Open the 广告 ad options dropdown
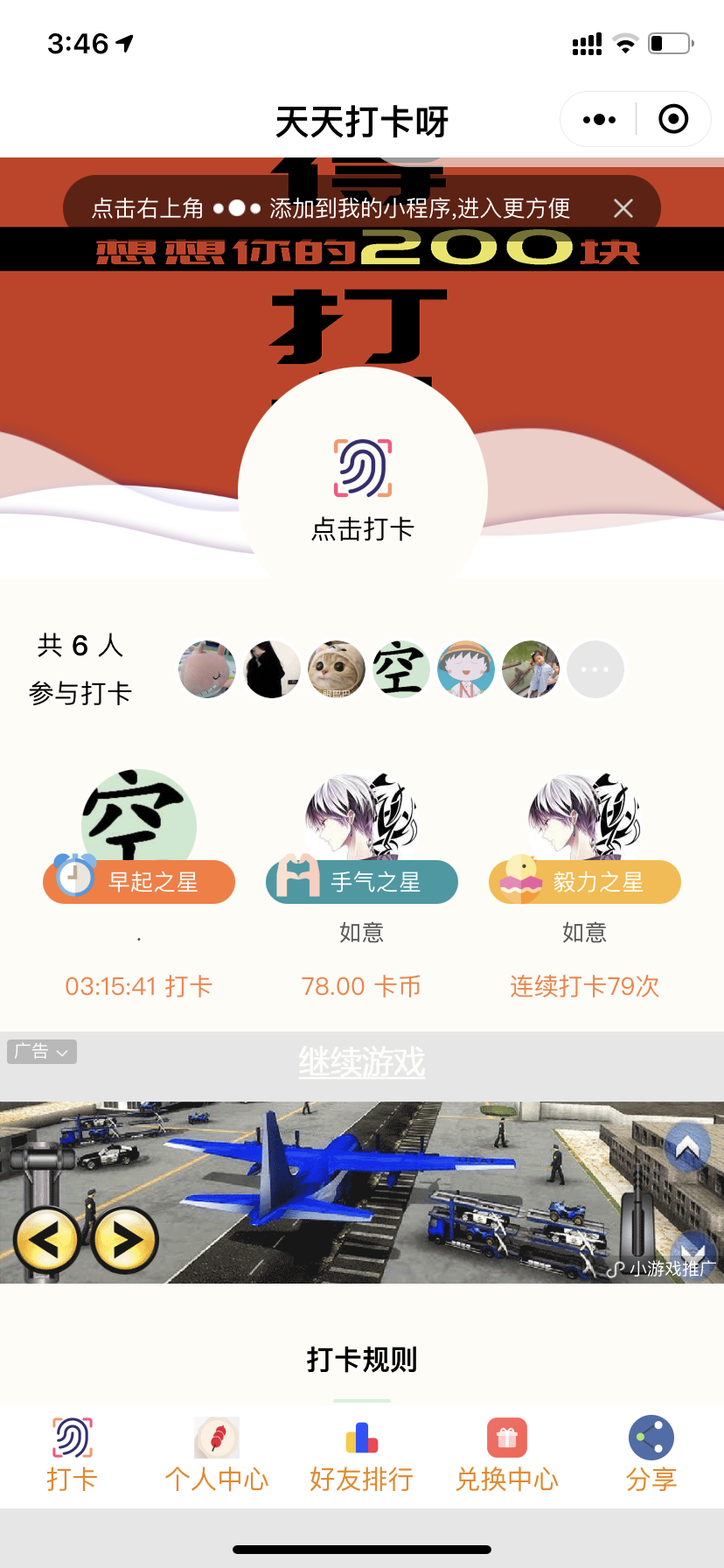Viewport: 724px width, 1568px height. tap(42, 1052)
